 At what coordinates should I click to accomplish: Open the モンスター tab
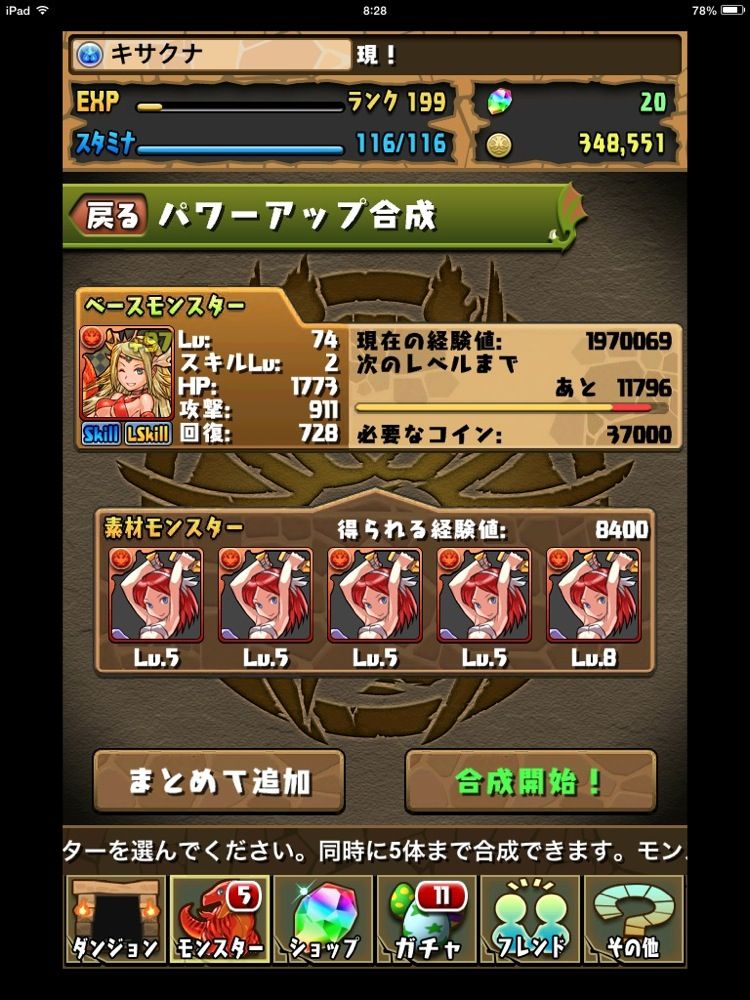click(220, 919)
